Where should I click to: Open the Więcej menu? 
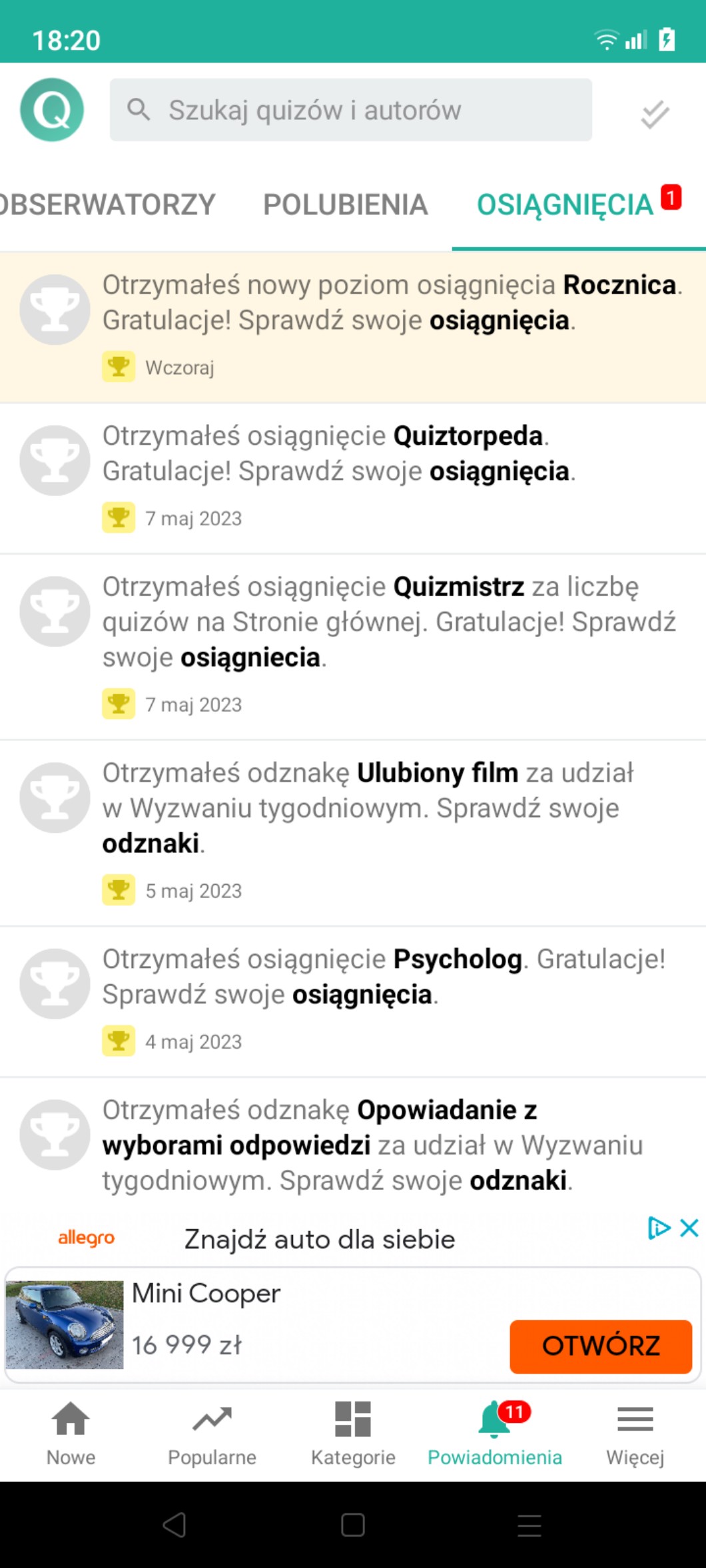coord(635,1434)
